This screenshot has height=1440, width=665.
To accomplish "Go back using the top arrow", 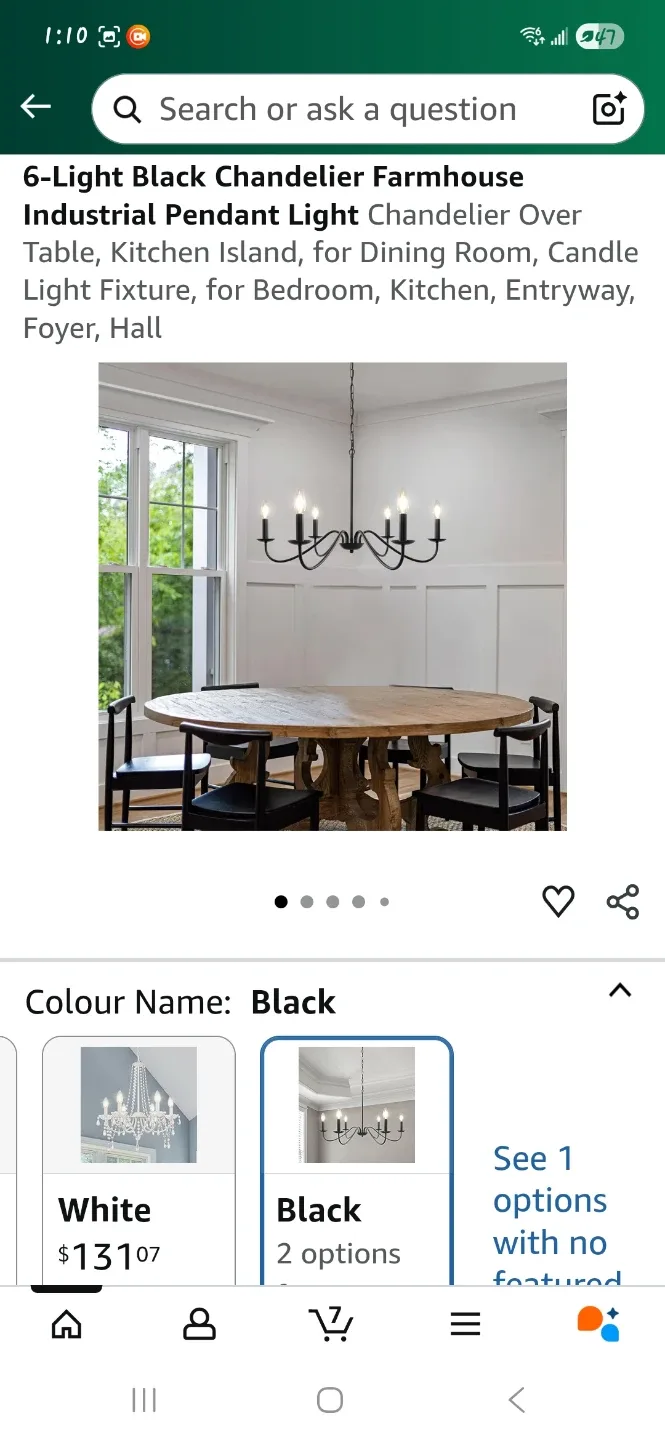I will click(36, 107).
